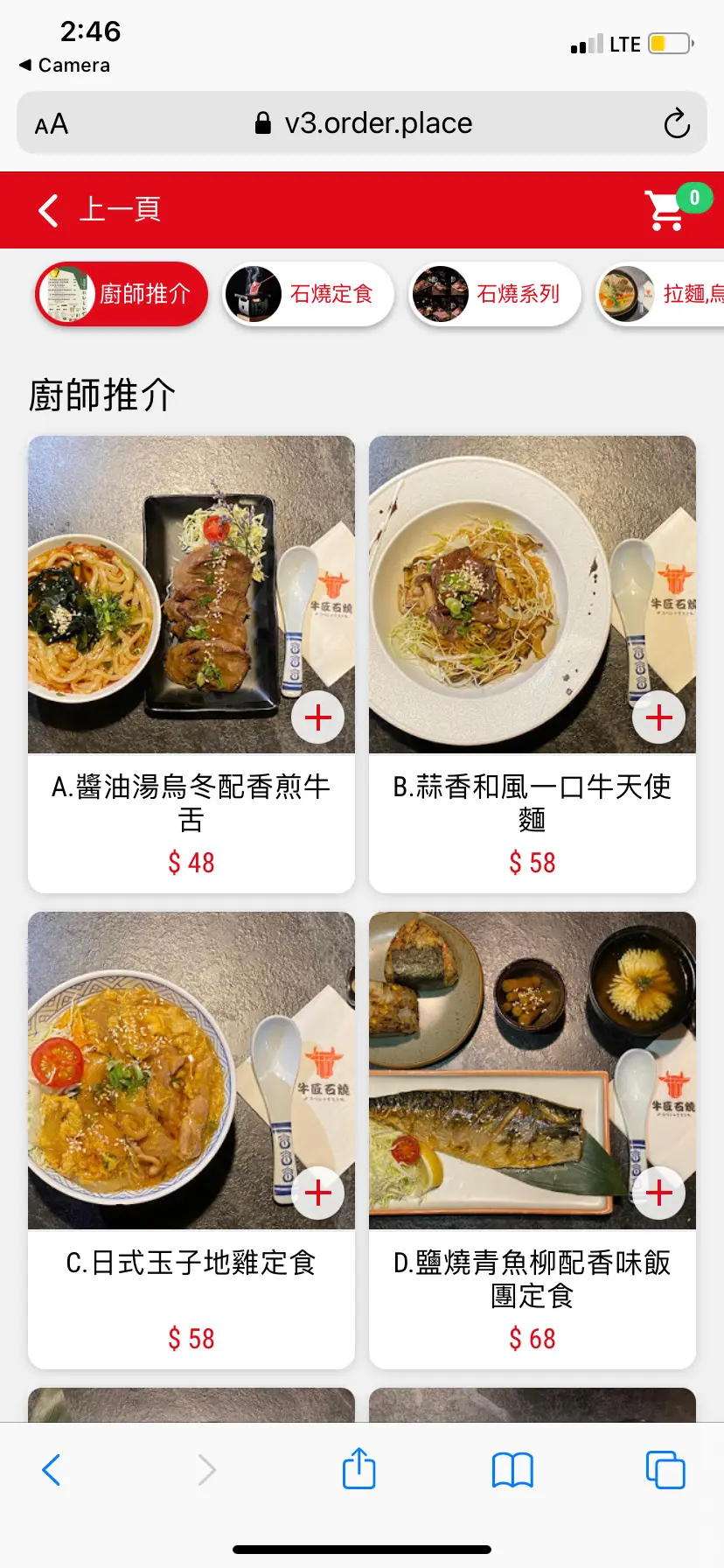Add A.醬油湯烏冬配香煎牛舌 to cart
724x1568 pixels.
point(317,717)
